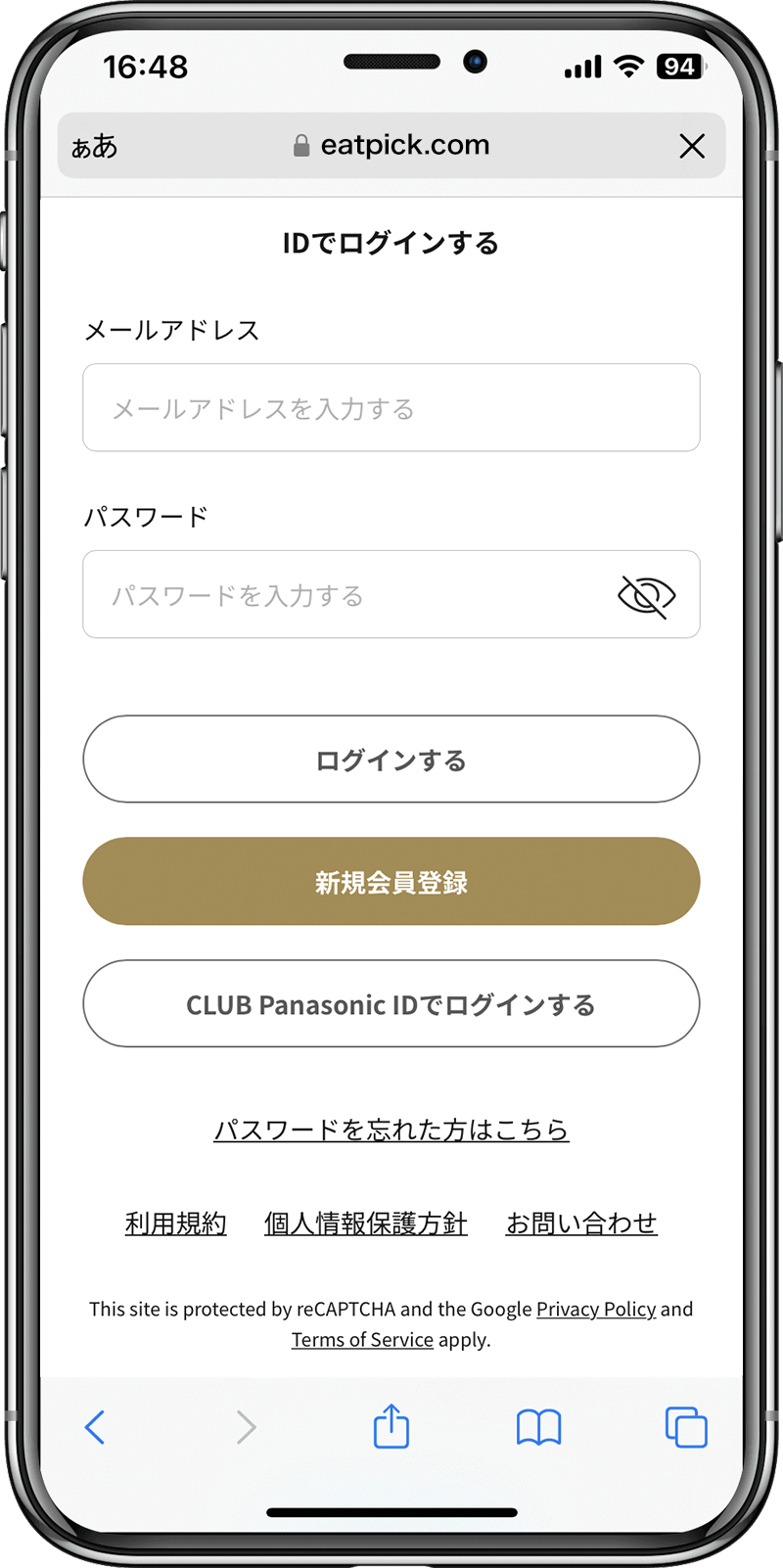
Task: Log in with CLUB Panasonic ID
Action: tap(391, 1004)
